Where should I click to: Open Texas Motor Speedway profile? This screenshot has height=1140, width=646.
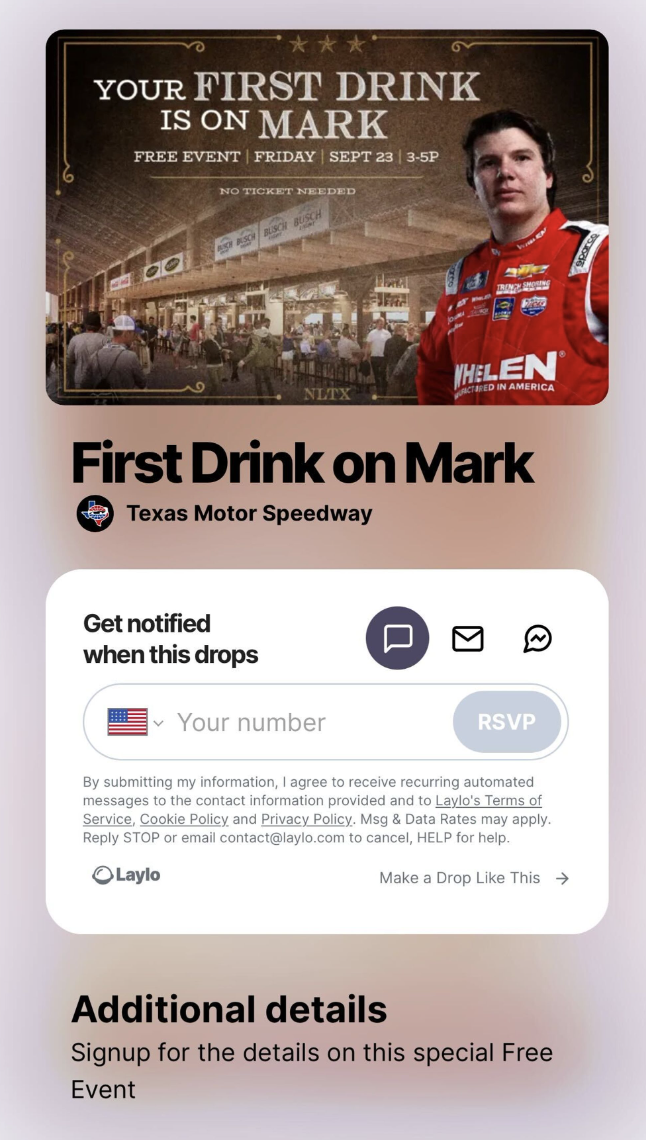coord(248,514)
